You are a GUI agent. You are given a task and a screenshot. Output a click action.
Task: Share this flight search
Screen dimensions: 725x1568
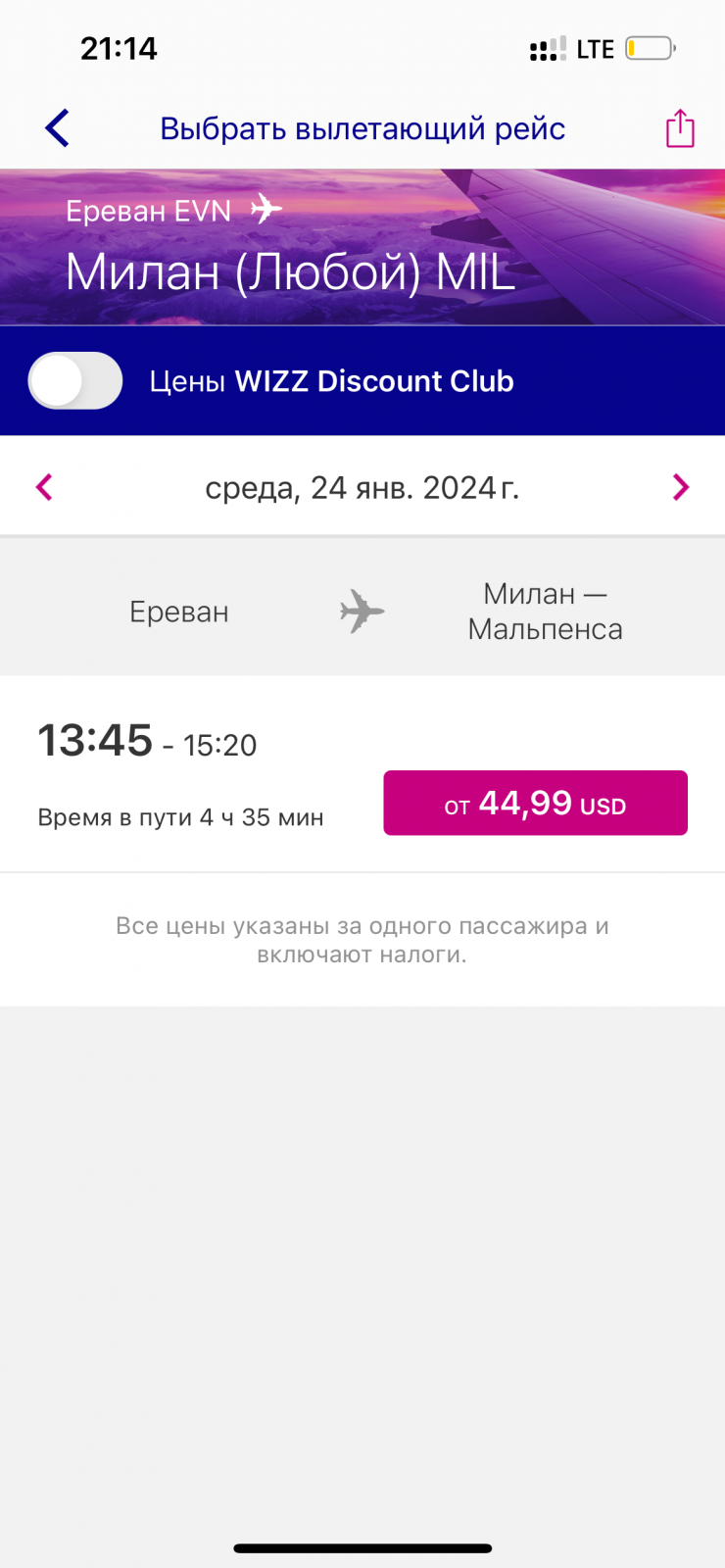pyautogui.click(x=680, y=128)
